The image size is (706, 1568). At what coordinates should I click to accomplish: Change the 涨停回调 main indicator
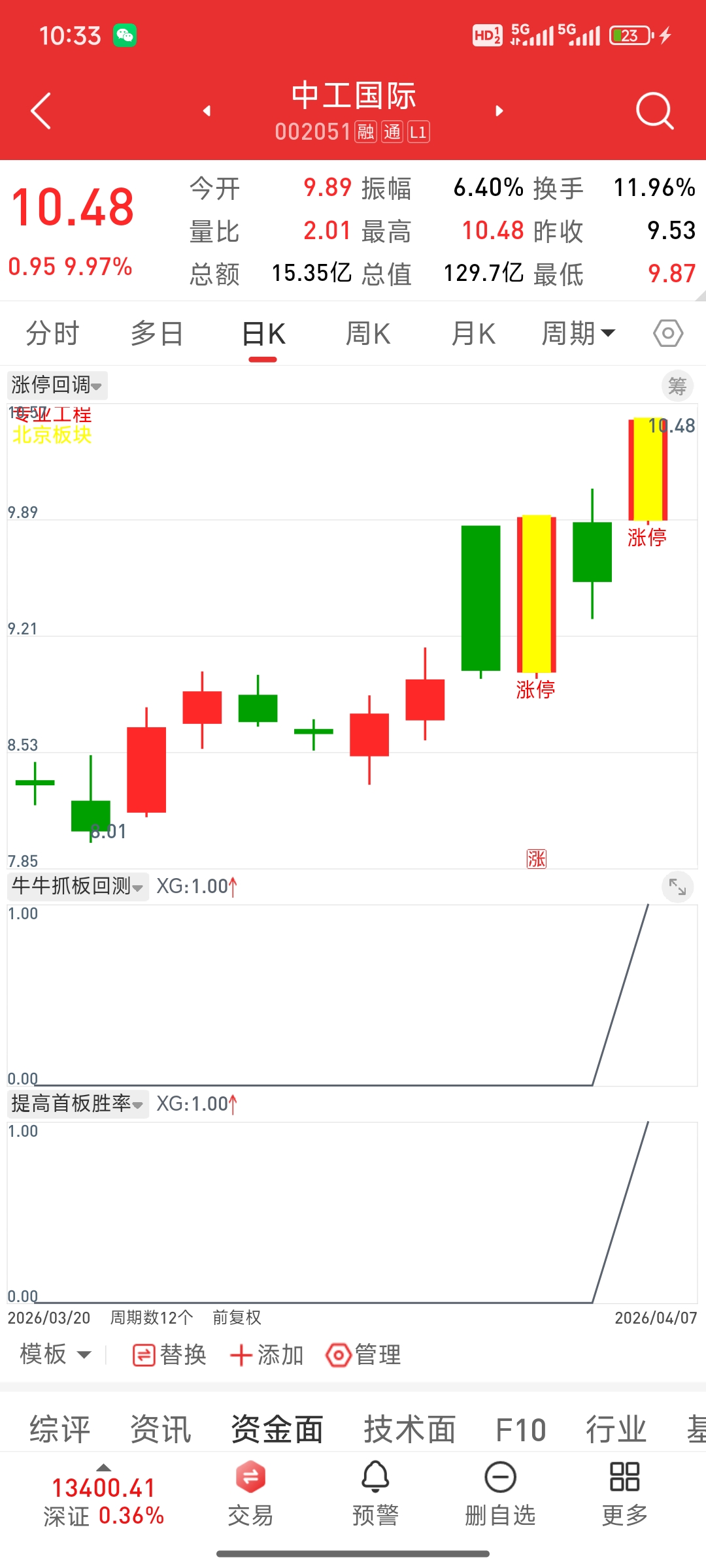[58, 385]
